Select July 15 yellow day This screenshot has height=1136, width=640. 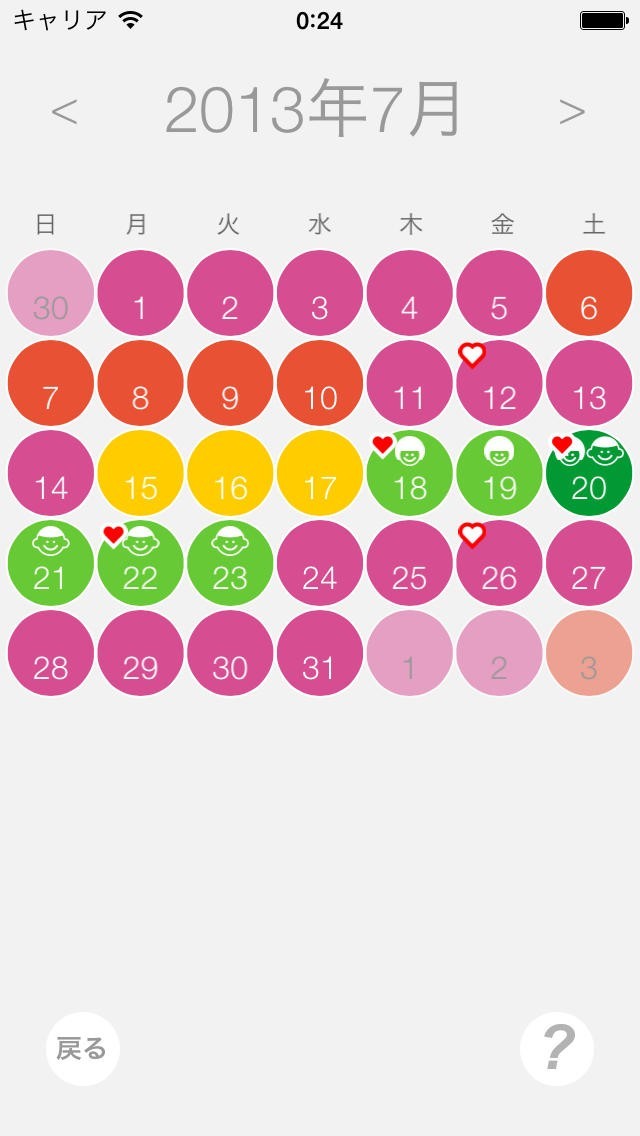(x=140, y=473)
